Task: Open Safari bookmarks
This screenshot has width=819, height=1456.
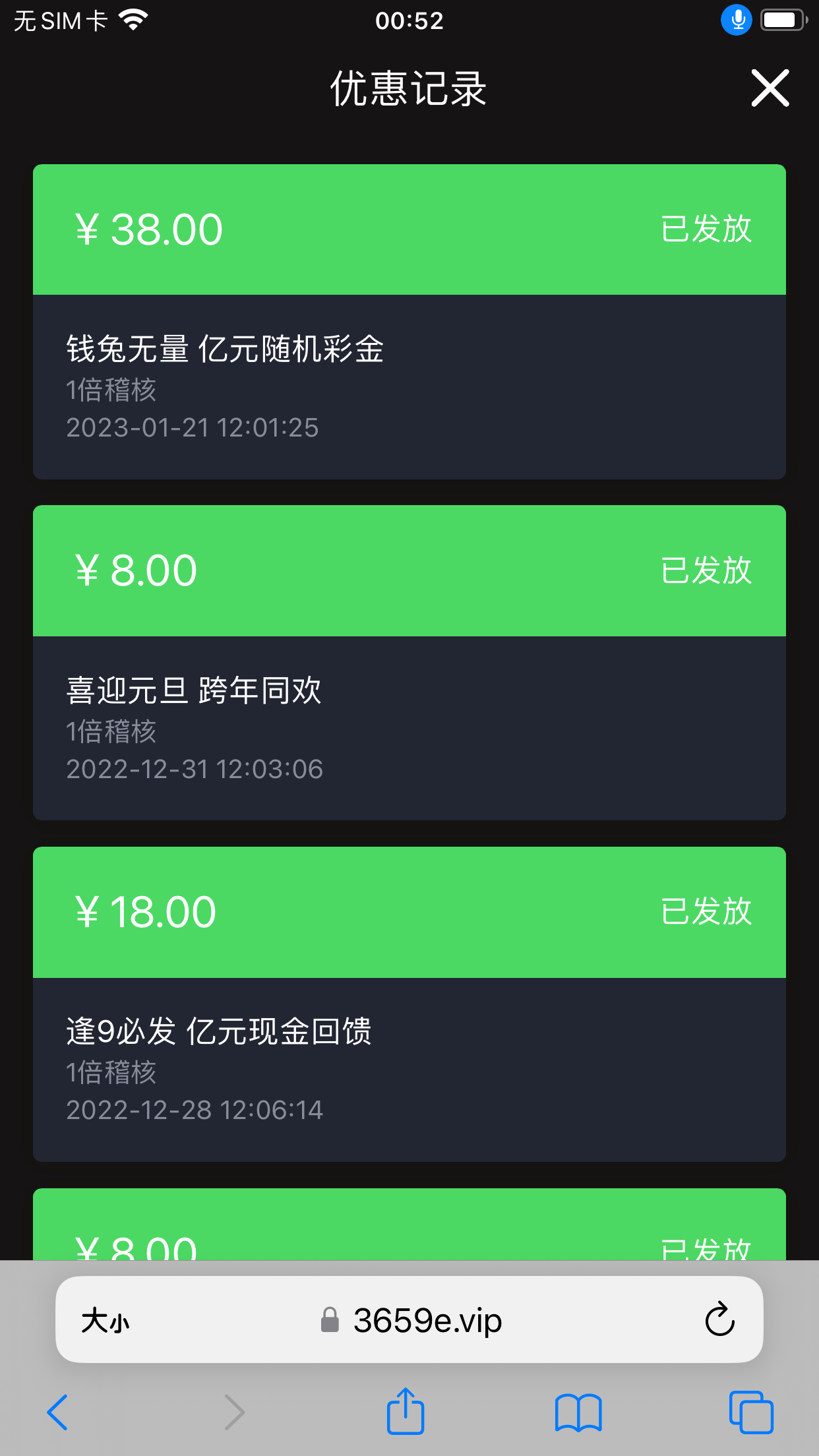Action: 578,1412
